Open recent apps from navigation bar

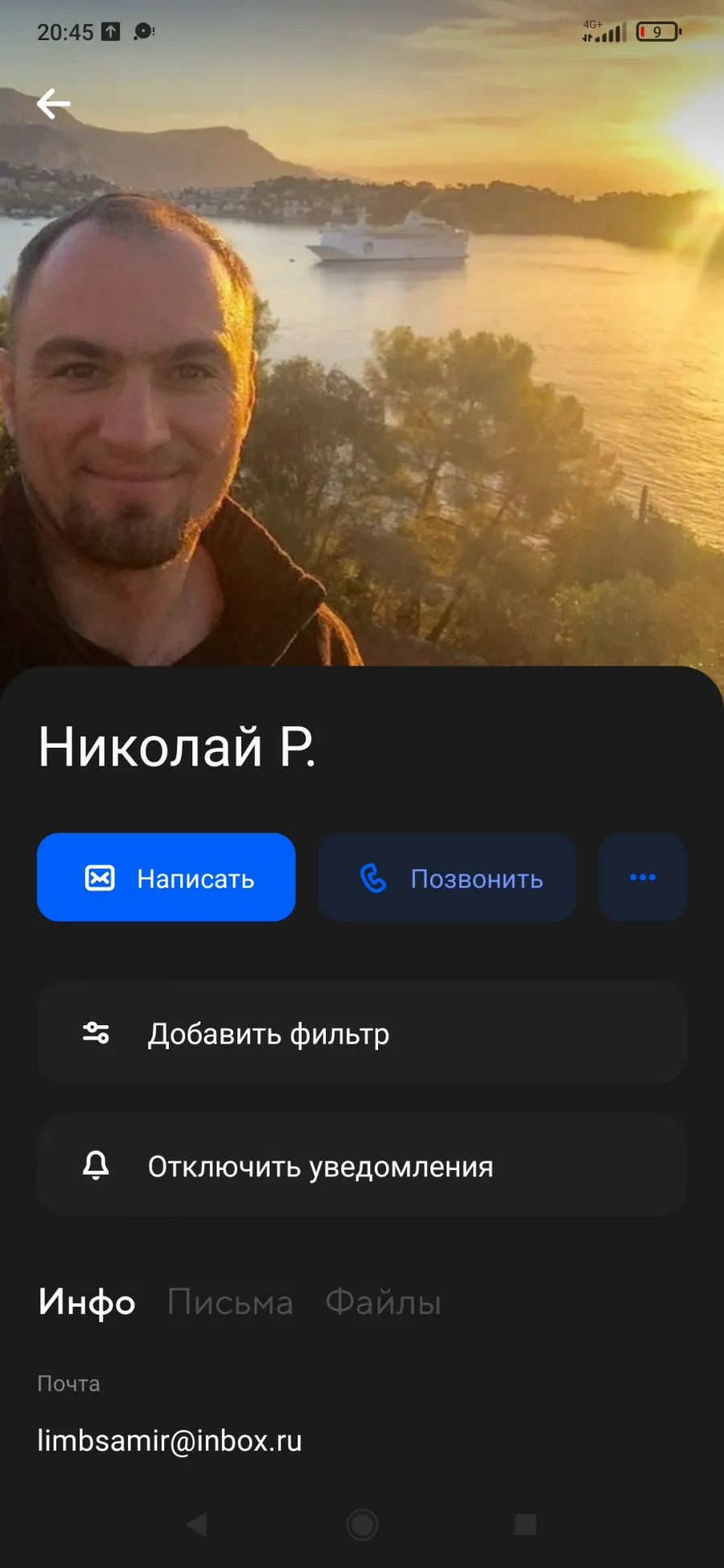pos(525,1525)
